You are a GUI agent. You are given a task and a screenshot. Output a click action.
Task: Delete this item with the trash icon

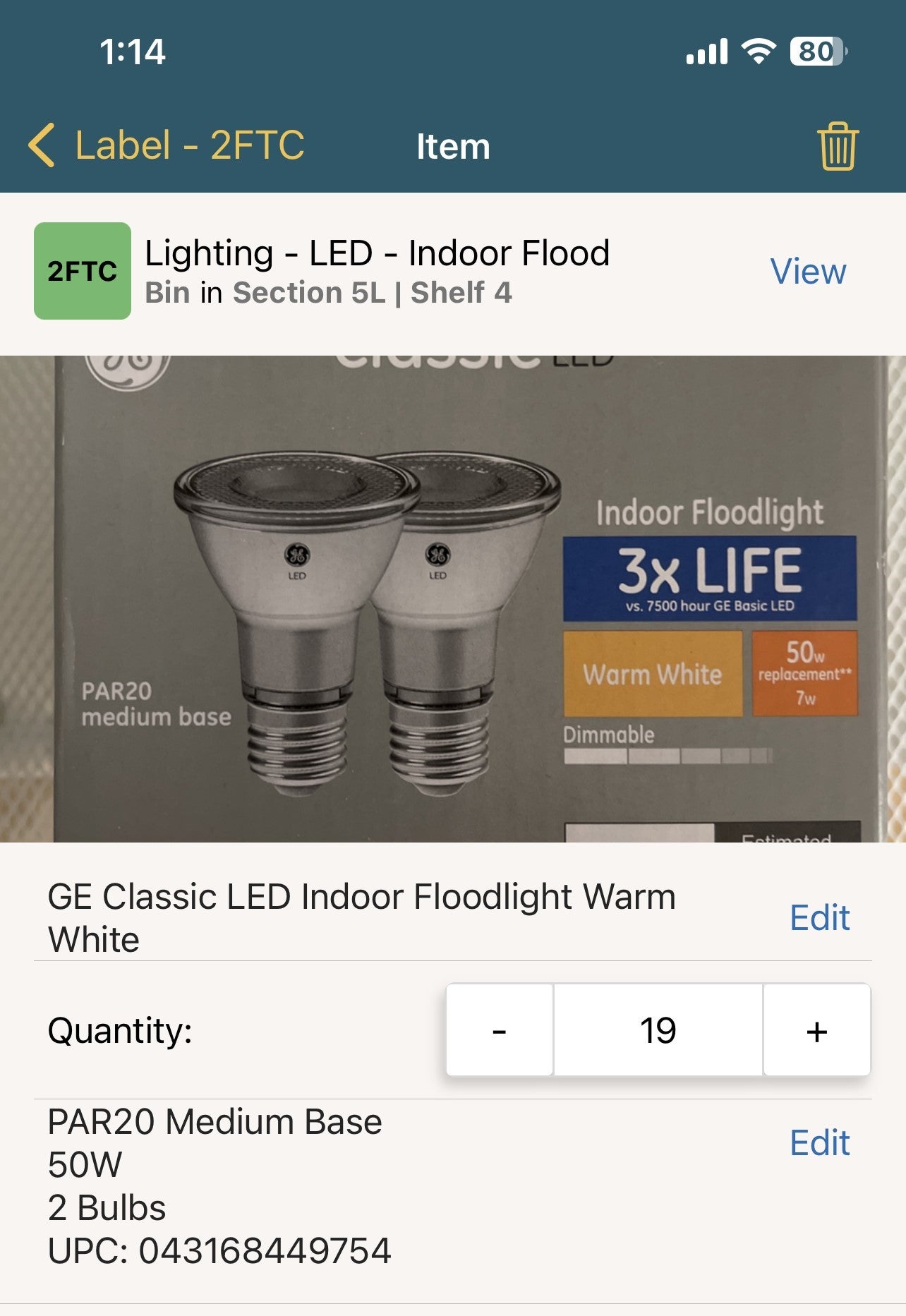(838, 146)
